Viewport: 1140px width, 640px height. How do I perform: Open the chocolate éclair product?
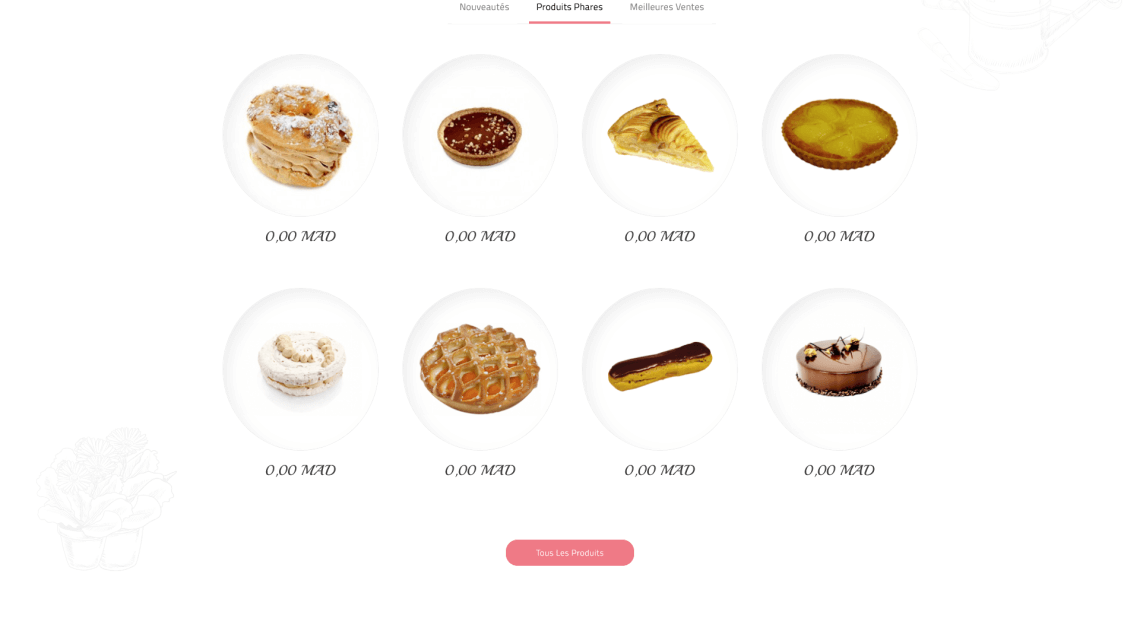tap(660, 368)
